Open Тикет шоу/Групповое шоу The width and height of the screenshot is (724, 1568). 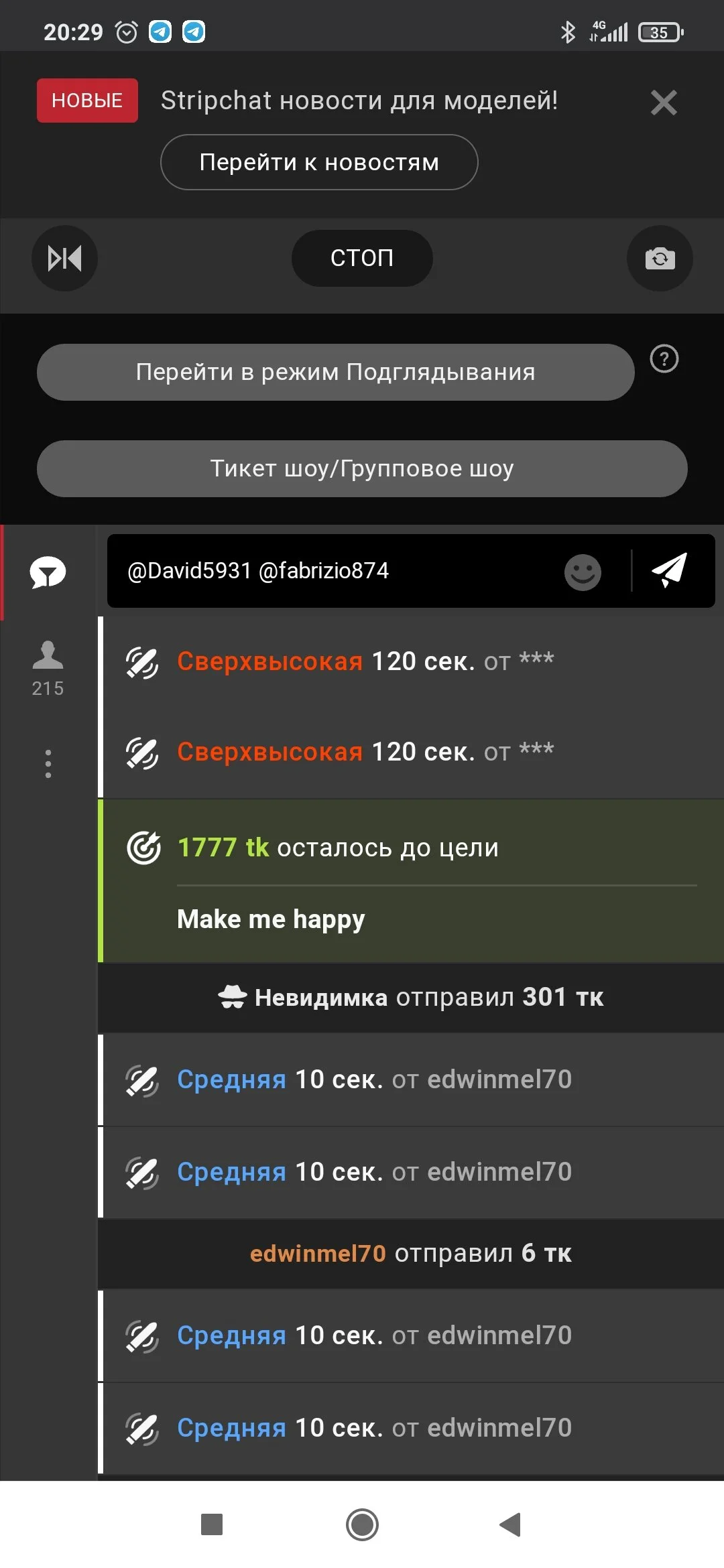tap(362, 468)
